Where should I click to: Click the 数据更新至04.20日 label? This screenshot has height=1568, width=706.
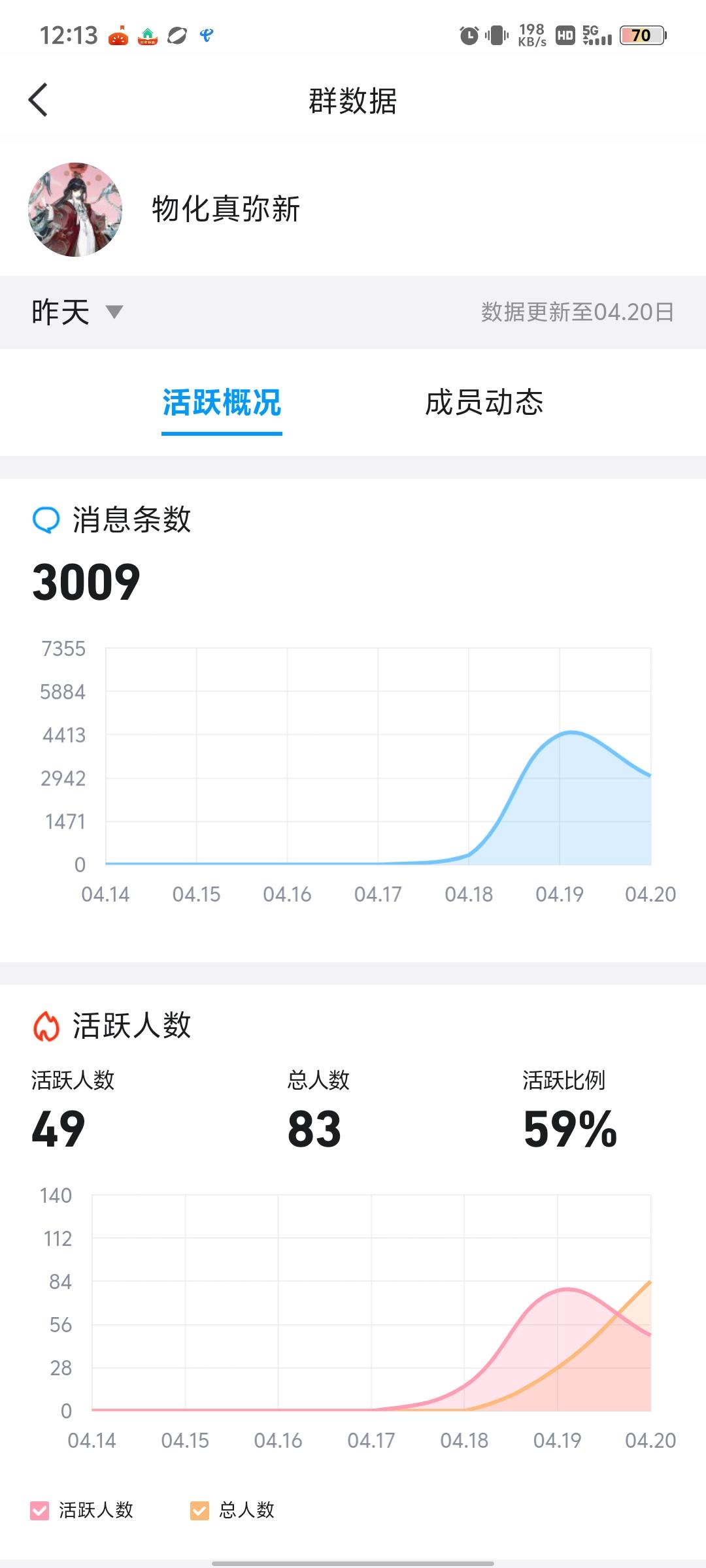click(575, 312)
